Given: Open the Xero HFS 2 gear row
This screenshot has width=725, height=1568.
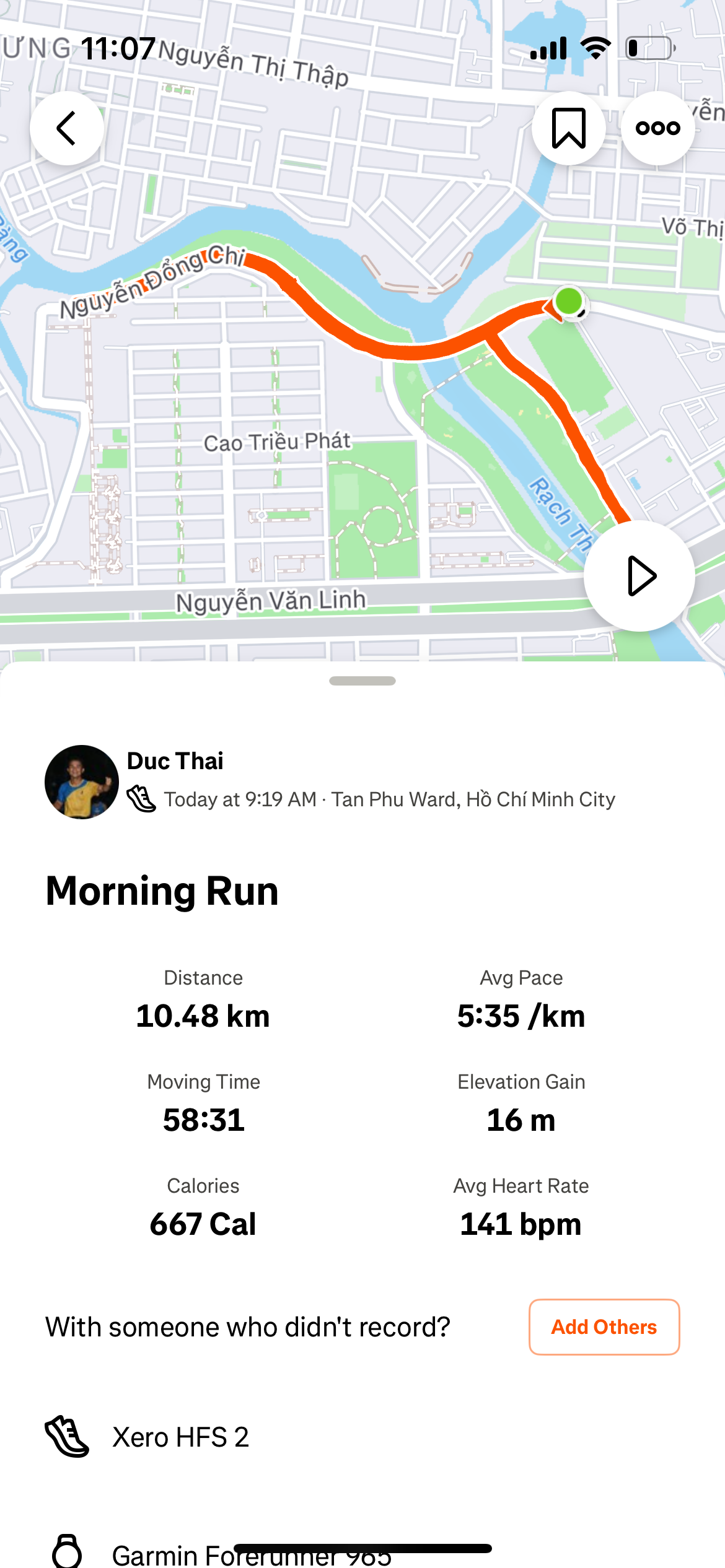Looking at the screenshot, I should pyautogui.click(x=180, y=1437).
